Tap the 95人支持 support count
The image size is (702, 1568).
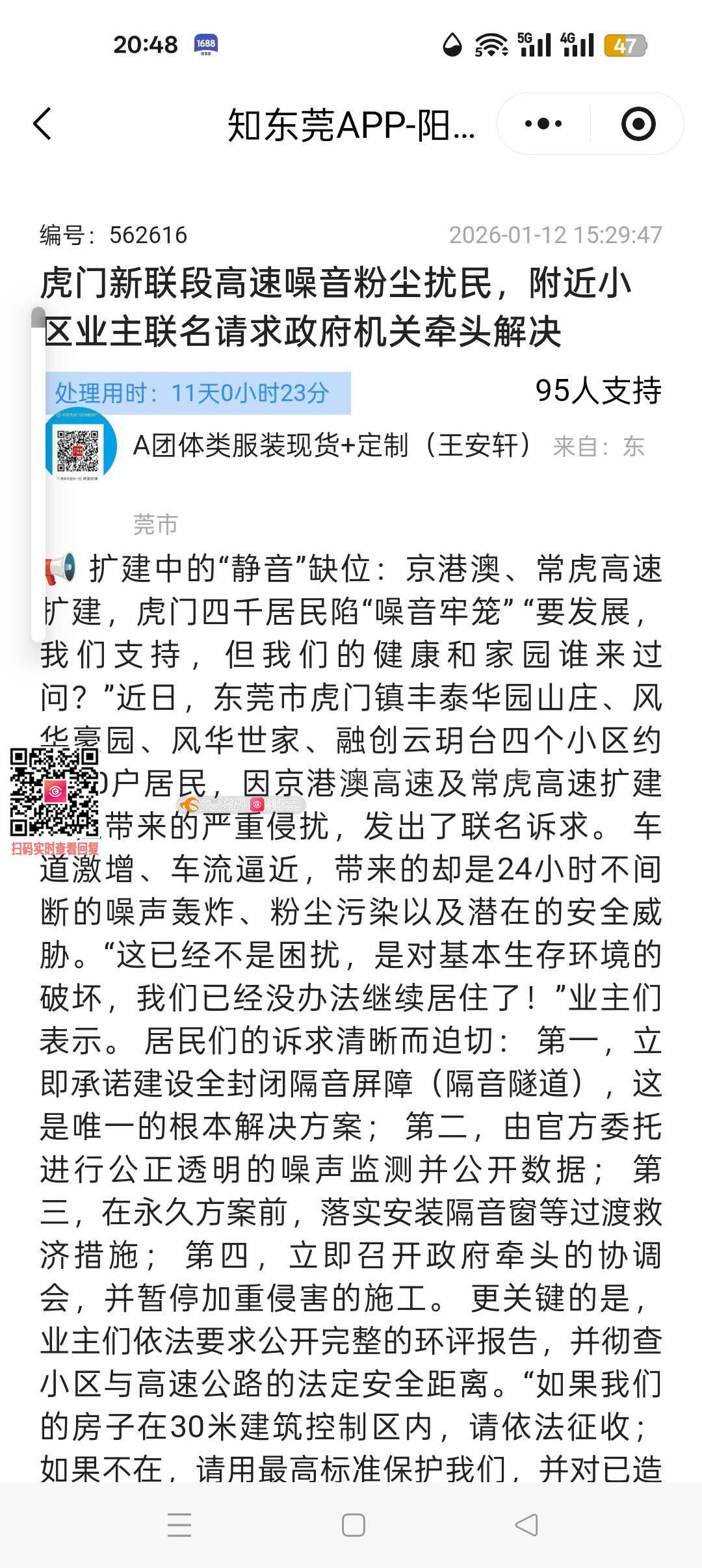tap(598, 391)
